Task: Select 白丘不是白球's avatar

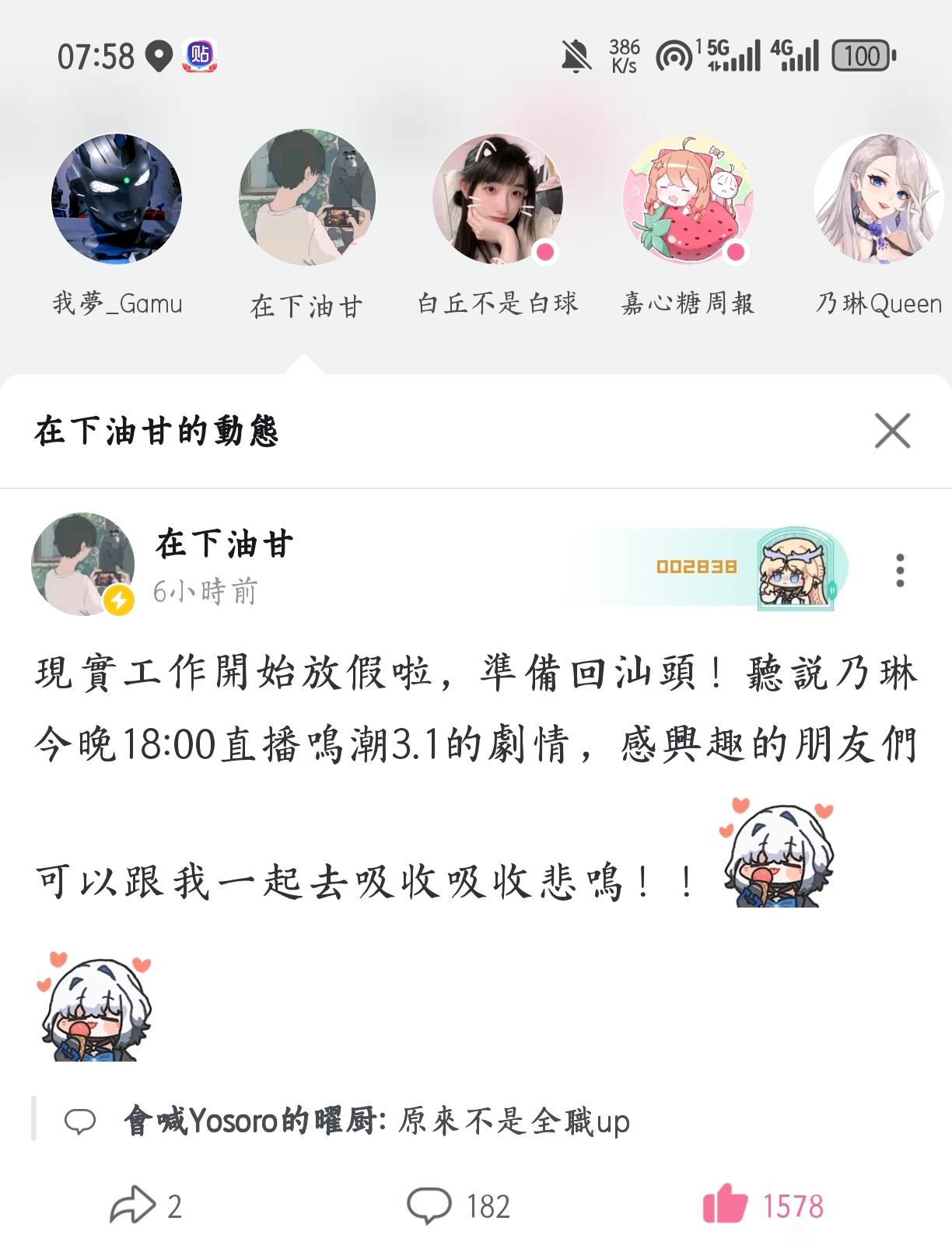Action: (498, 199)
